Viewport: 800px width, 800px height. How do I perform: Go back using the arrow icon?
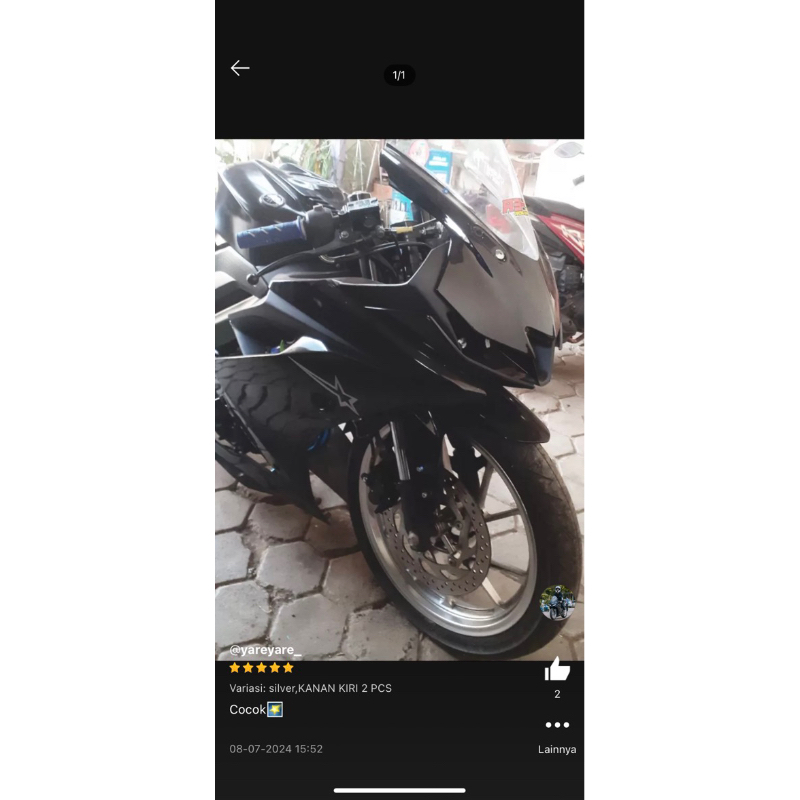240,68
